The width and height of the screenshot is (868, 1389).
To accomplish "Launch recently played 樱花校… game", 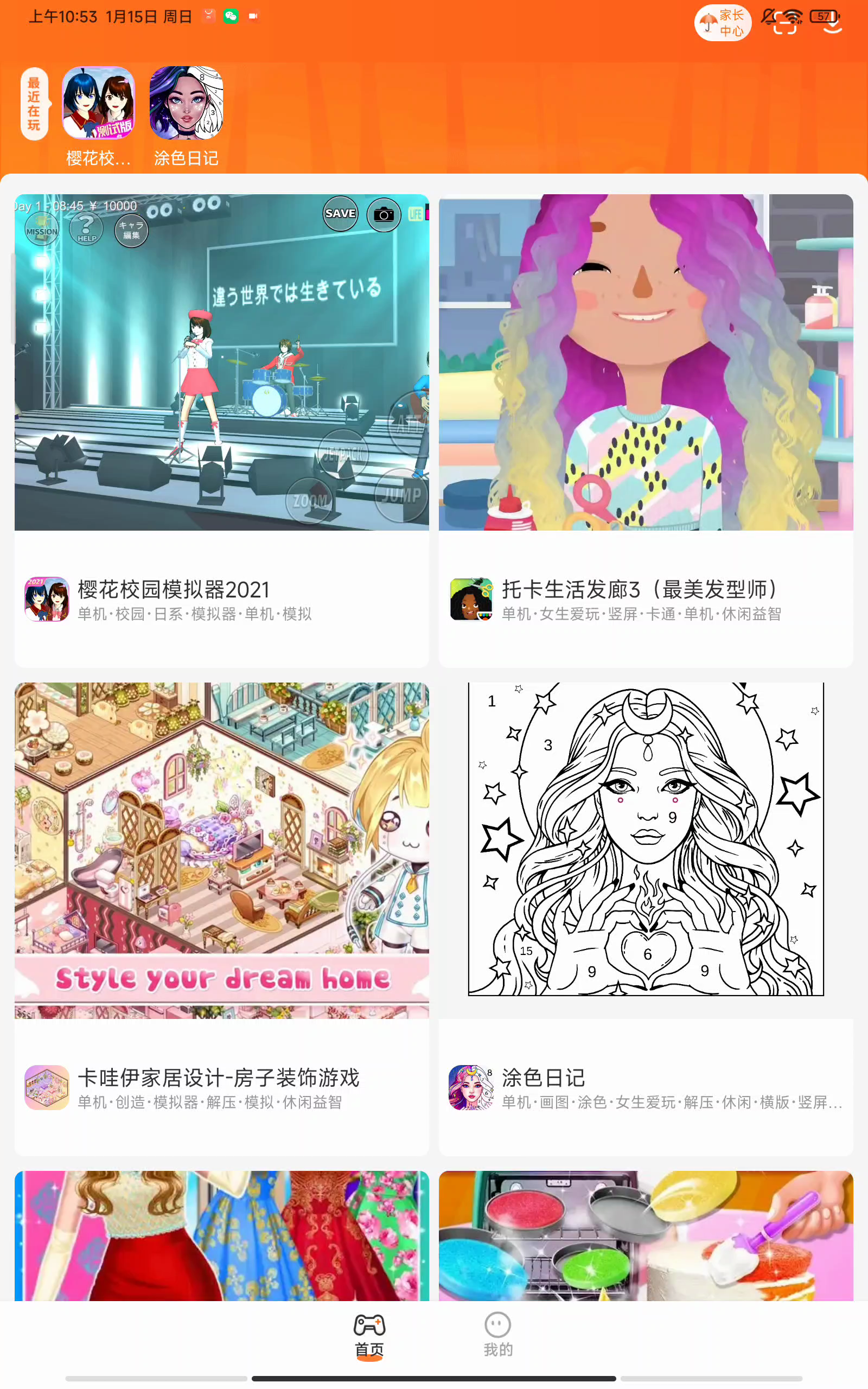I will (x=98, y=103).
